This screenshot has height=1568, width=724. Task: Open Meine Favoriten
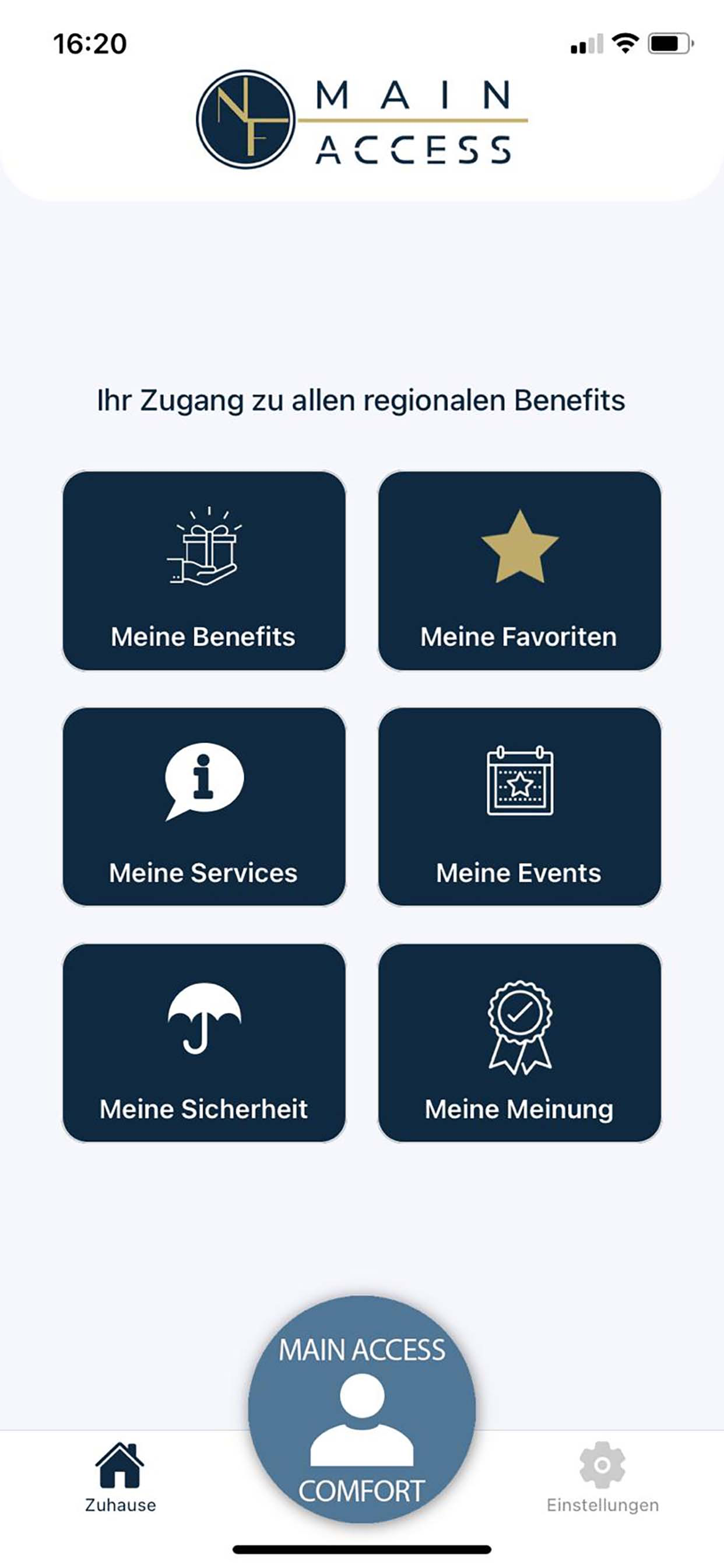(x=519, y=571)
